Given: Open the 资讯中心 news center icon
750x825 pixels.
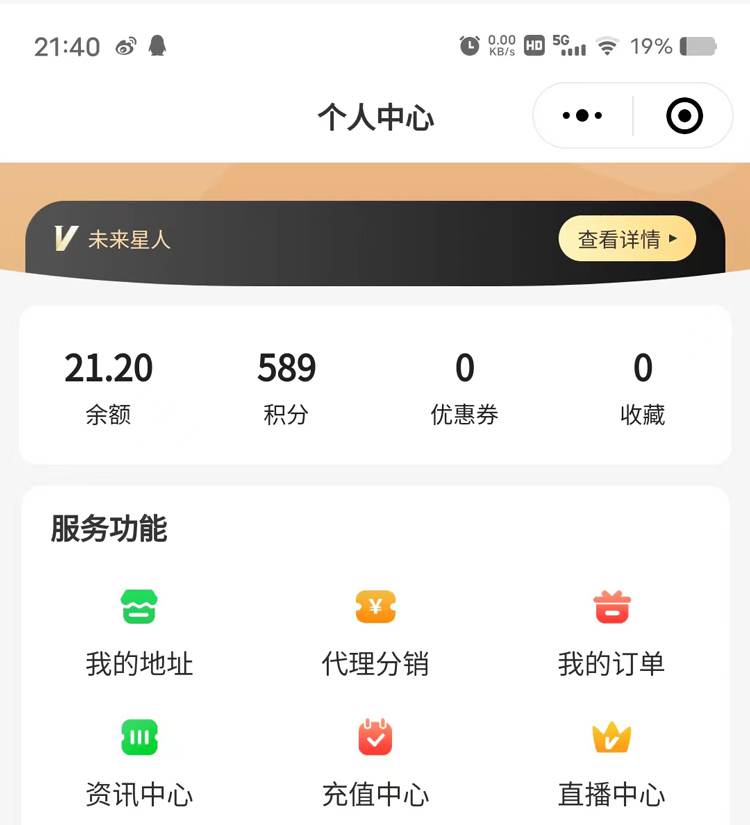Looking at the screenshot, I should (138, 736).
